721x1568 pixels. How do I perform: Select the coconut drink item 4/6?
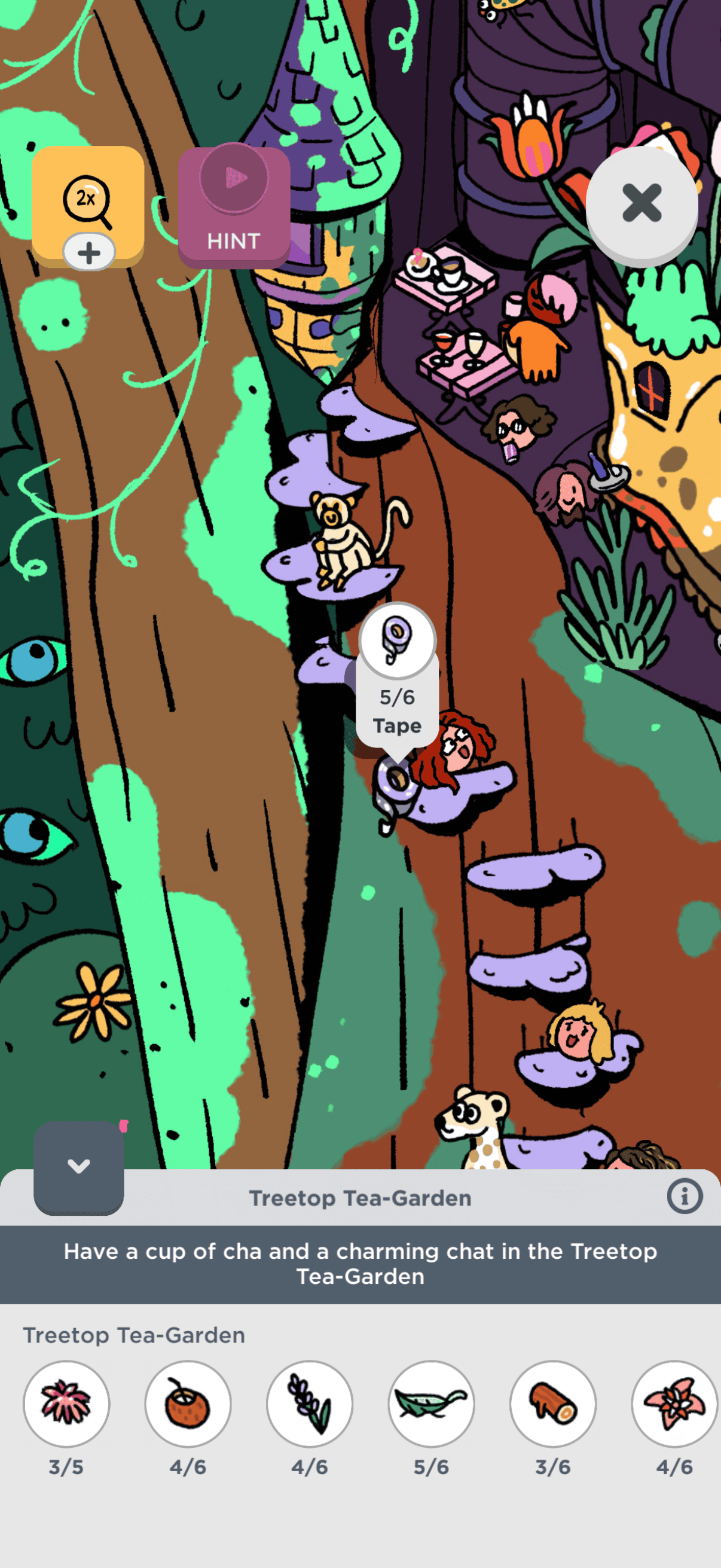tap(188, 1404)
